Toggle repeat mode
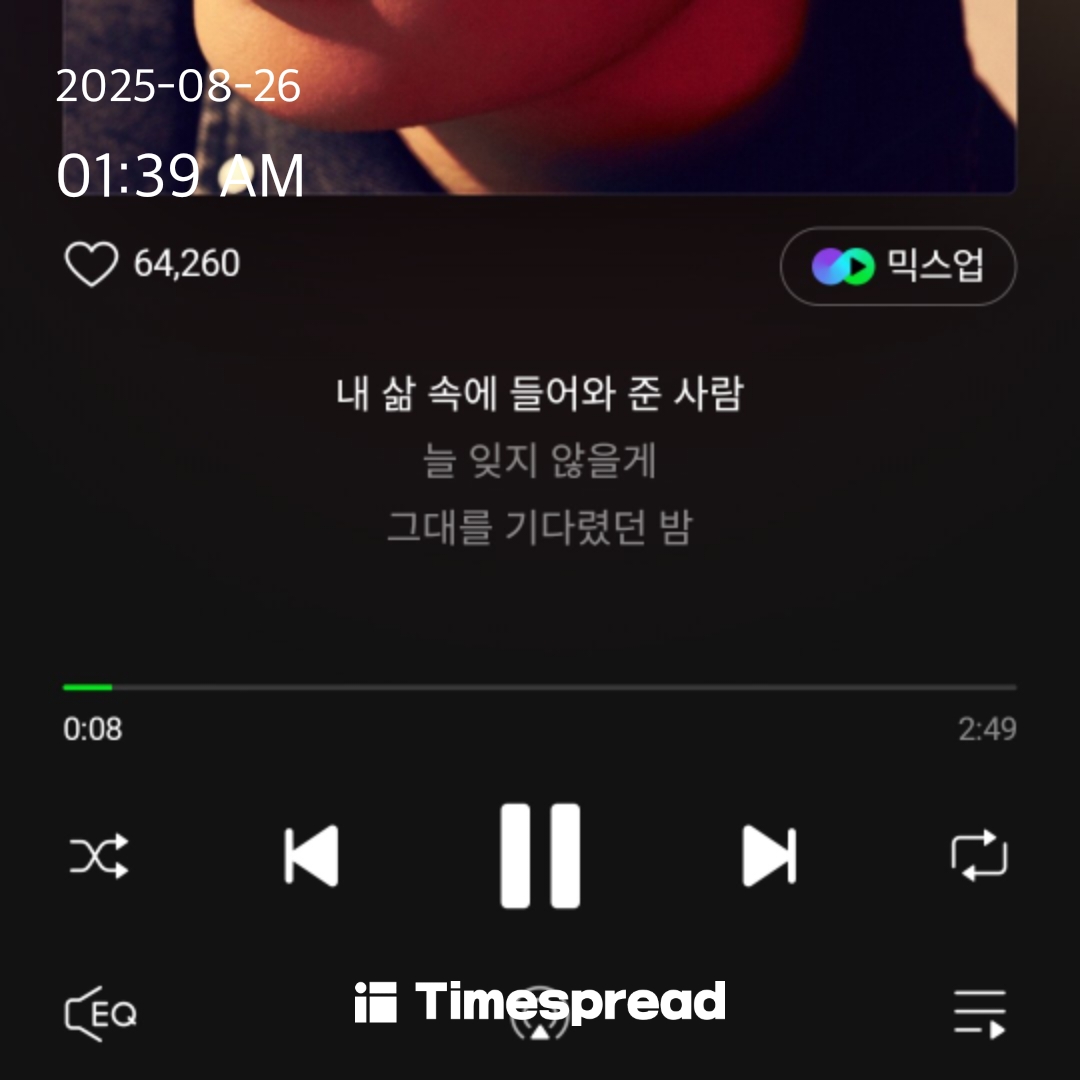 tap(979, 856)
